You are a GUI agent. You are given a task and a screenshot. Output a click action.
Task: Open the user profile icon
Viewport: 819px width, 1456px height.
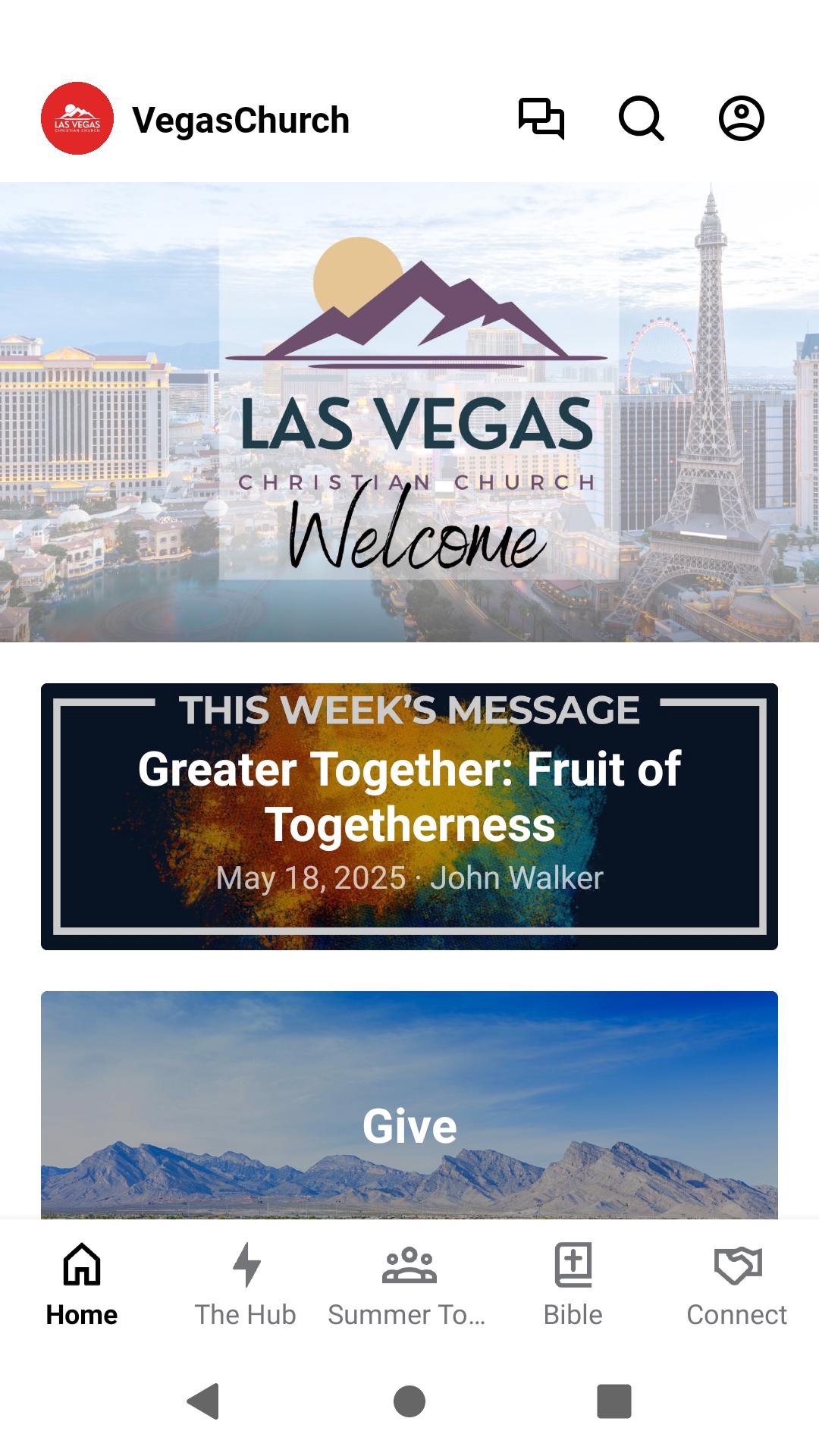point(741,119)
